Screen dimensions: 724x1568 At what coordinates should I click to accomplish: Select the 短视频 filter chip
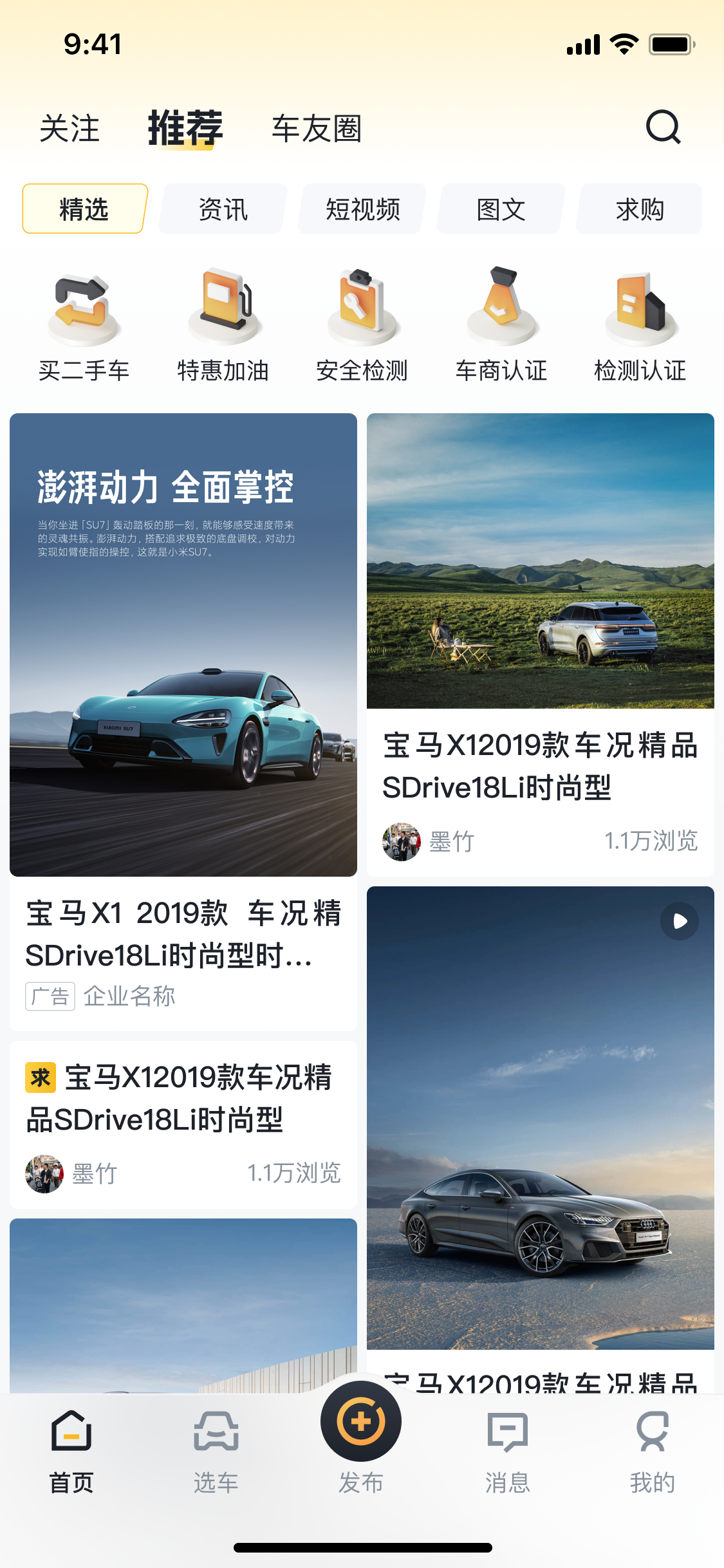point(362,209)
